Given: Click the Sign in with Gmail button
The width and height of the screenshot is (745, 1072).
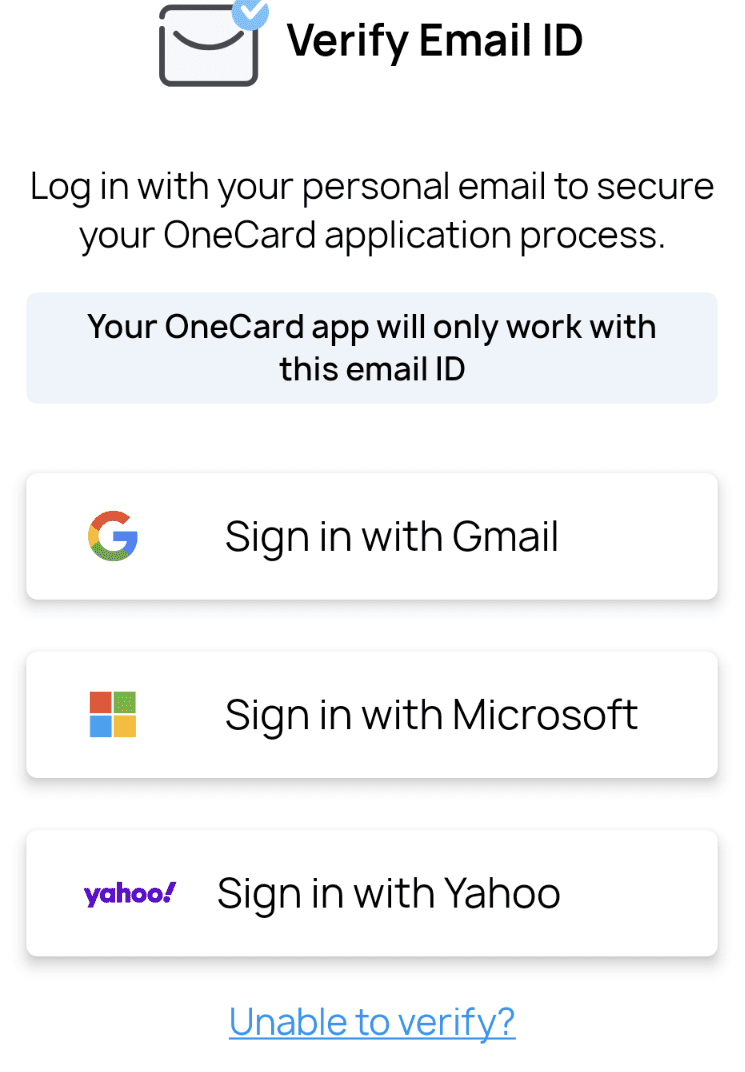Looking at the screenshot, I should pos(372,536).
